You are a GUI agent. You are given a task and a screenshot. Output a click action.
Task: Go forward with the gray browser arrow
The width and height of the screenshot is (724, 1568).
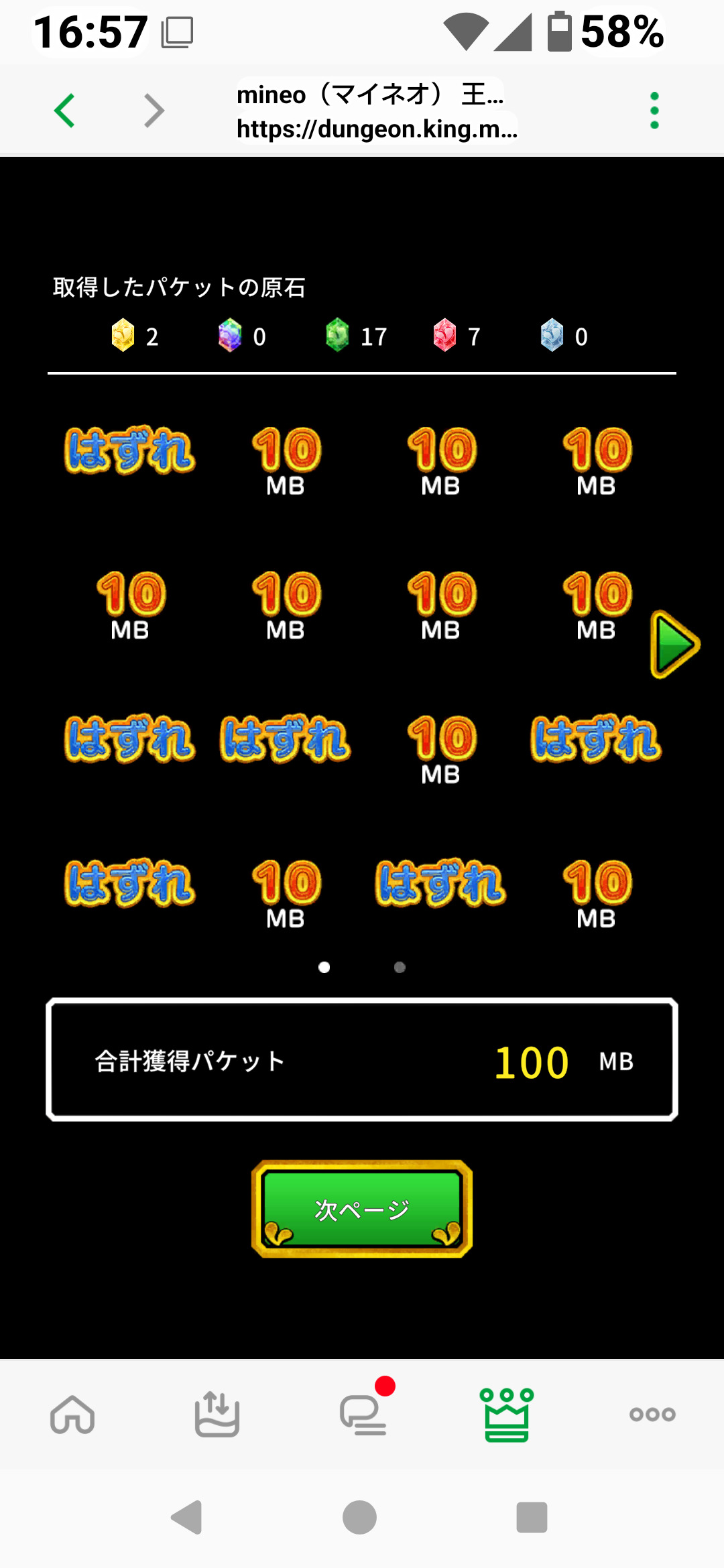click(154, 111)
